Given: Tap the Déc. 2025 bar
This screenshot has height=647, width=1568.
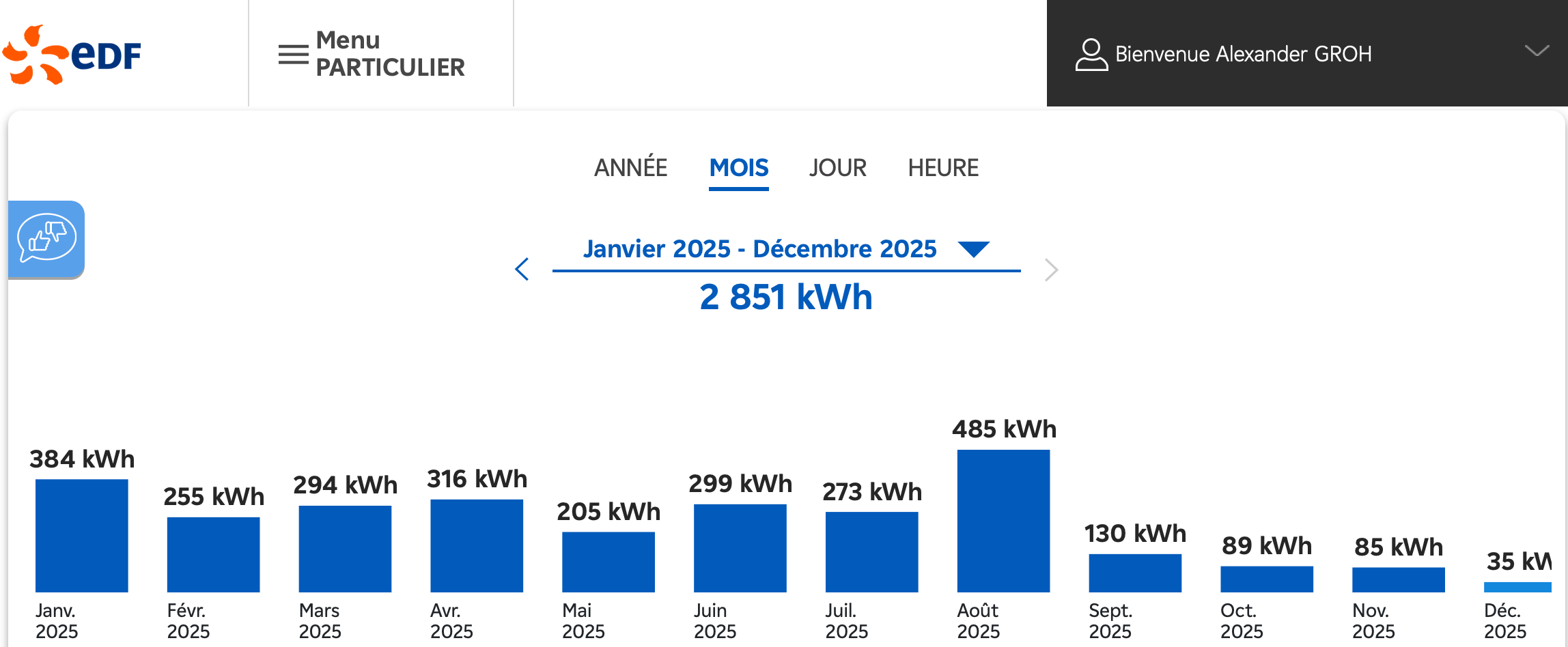Looking at the screenshot, I should 1517,587.
